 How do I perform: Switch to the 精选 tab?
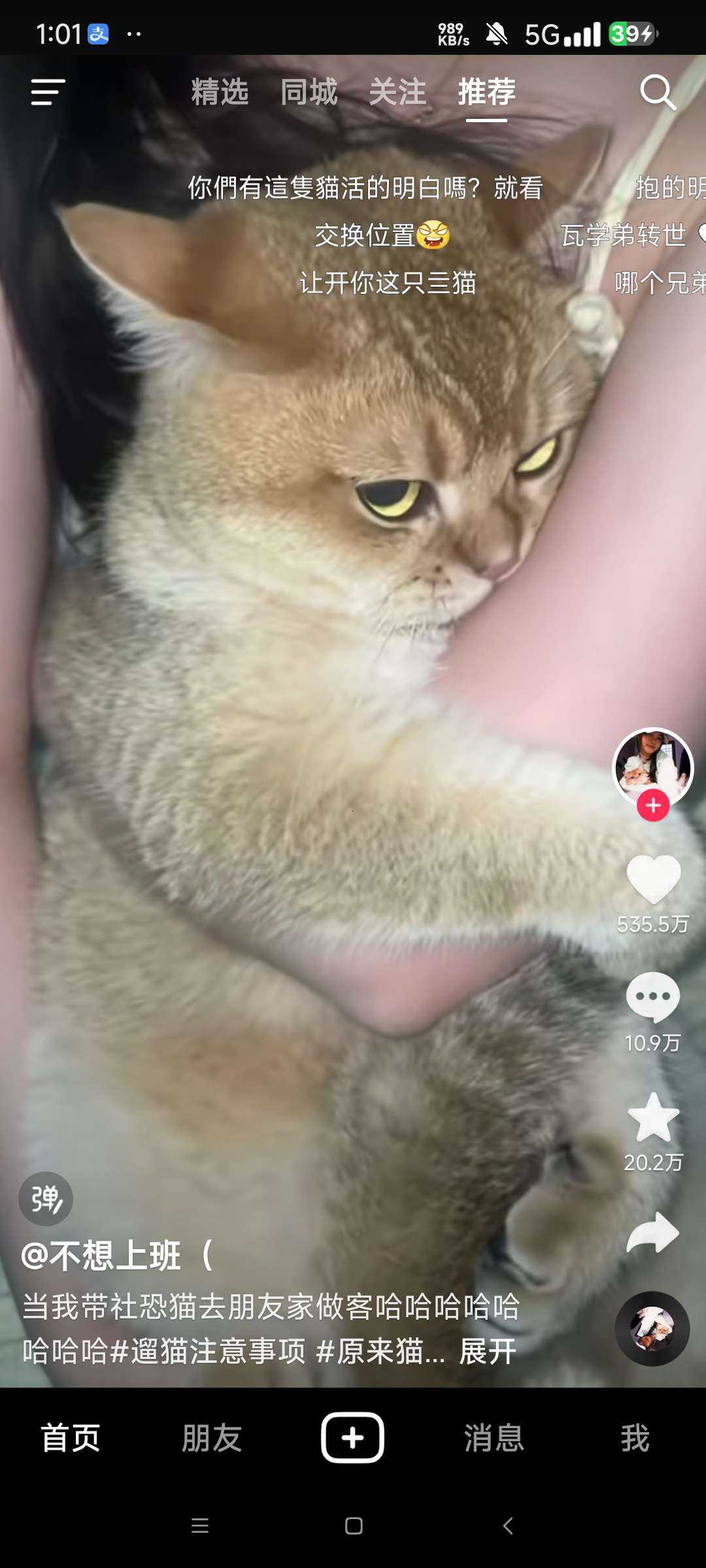(x=220, y=92)
